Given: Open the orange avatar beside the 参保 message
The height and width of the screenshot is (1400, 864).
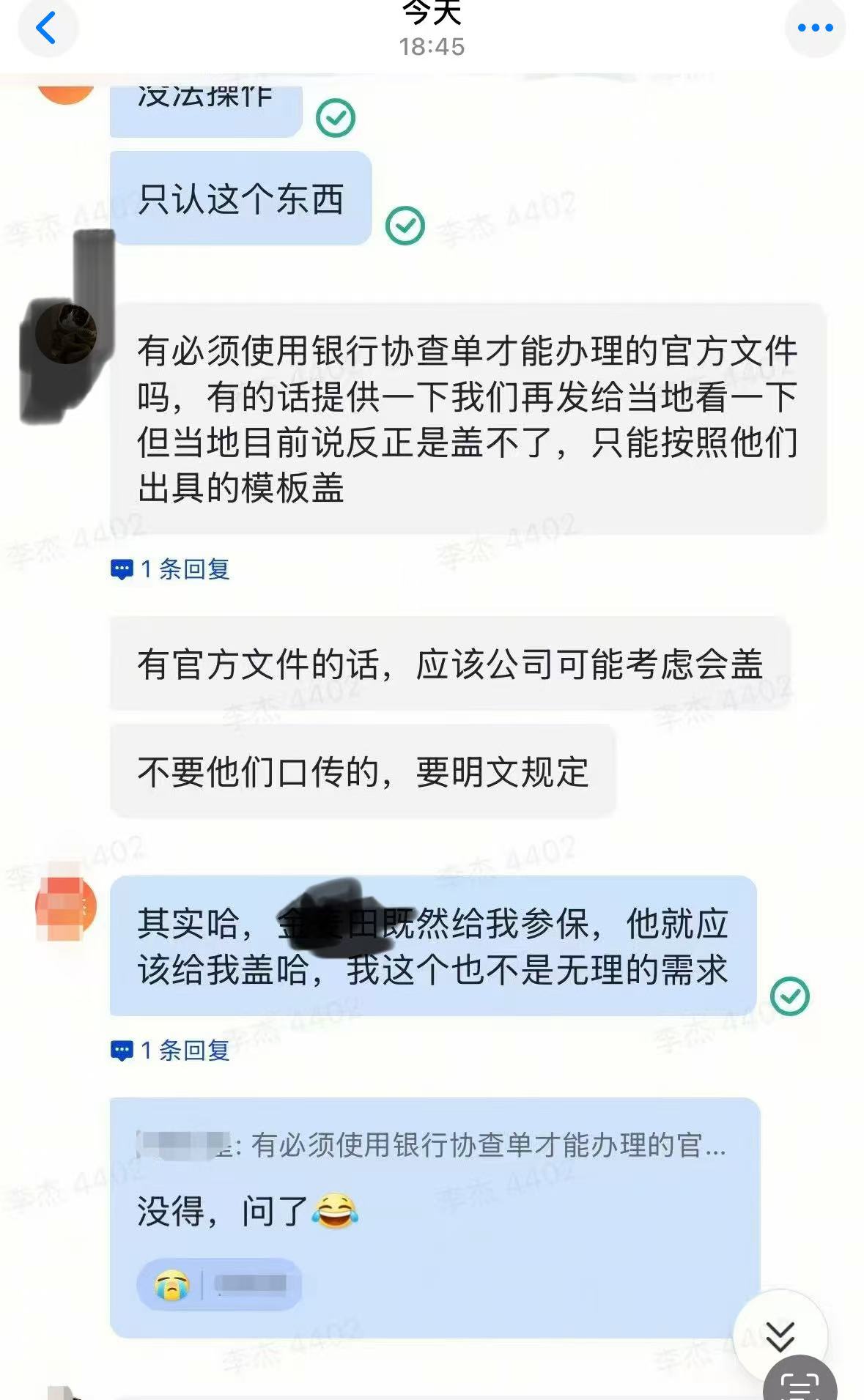Looking at the screenshot, I should tap(65, 905).
